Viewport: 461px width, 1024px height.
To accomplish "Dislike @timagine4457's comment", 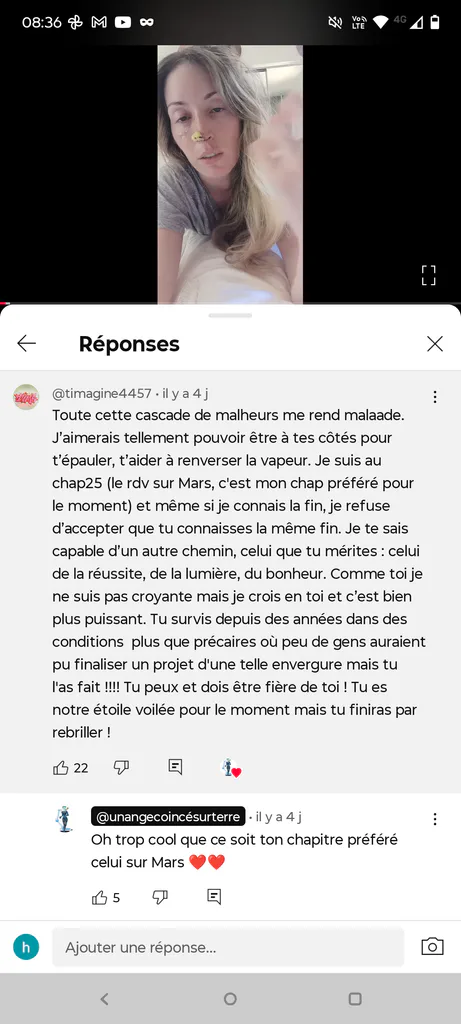I will click(x=121, y=767).
